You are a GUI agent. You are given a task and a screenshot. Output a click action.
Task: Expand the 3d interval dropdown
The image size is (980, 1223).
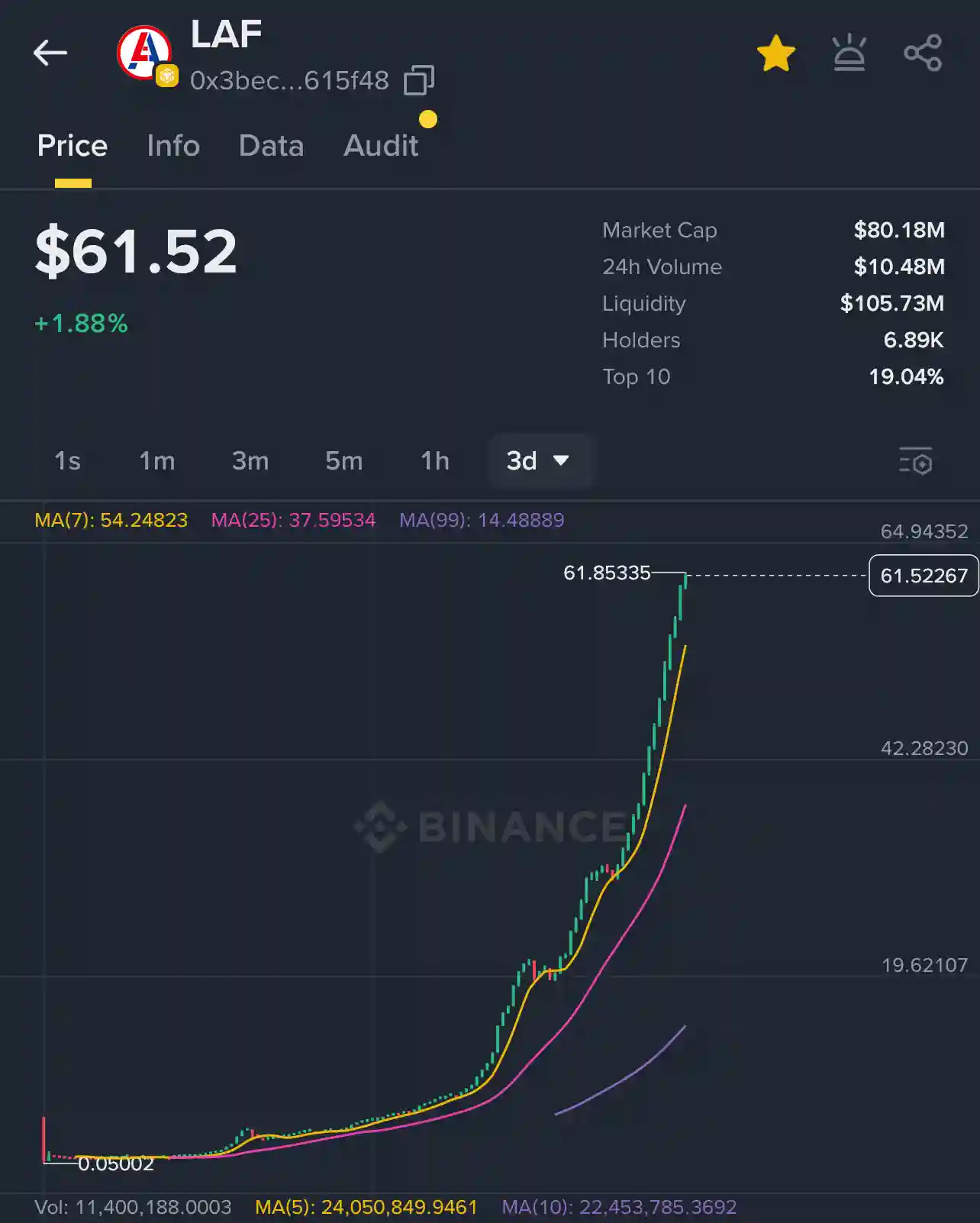pos(538,461)
